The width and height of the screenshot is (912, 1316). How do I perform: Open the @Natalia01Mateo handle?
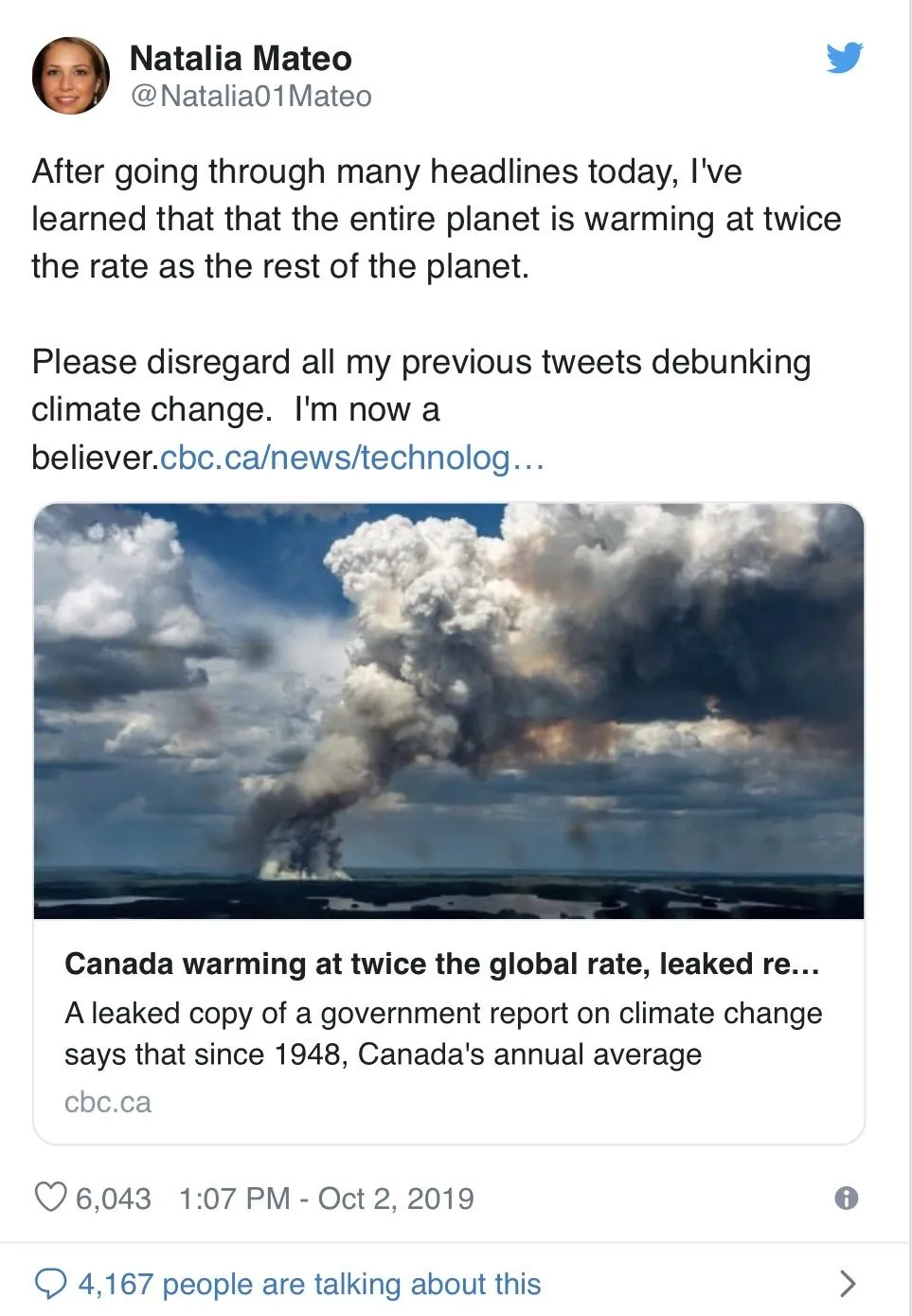(250, 97)
